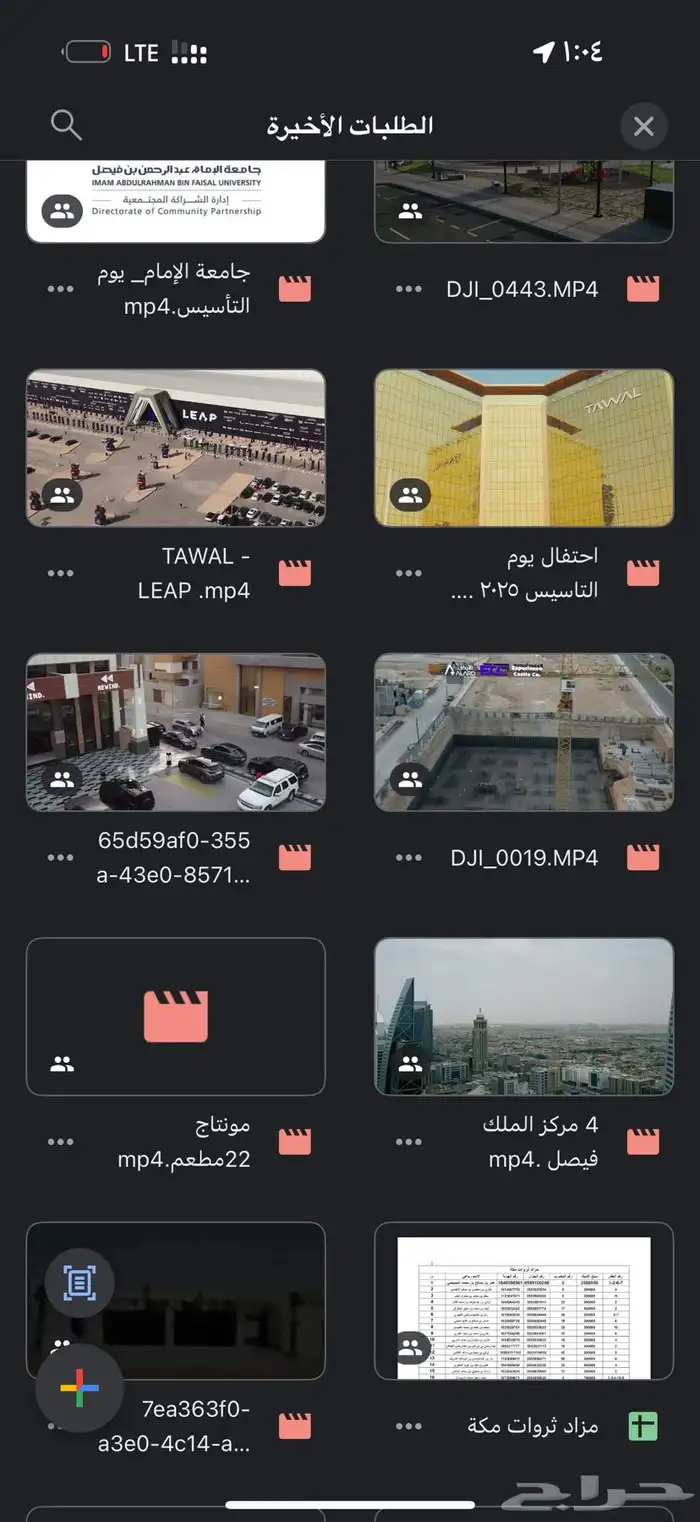Open the search magnifier icon
This screenshot has height=1522, width=700.
click(x=66, y=126)
